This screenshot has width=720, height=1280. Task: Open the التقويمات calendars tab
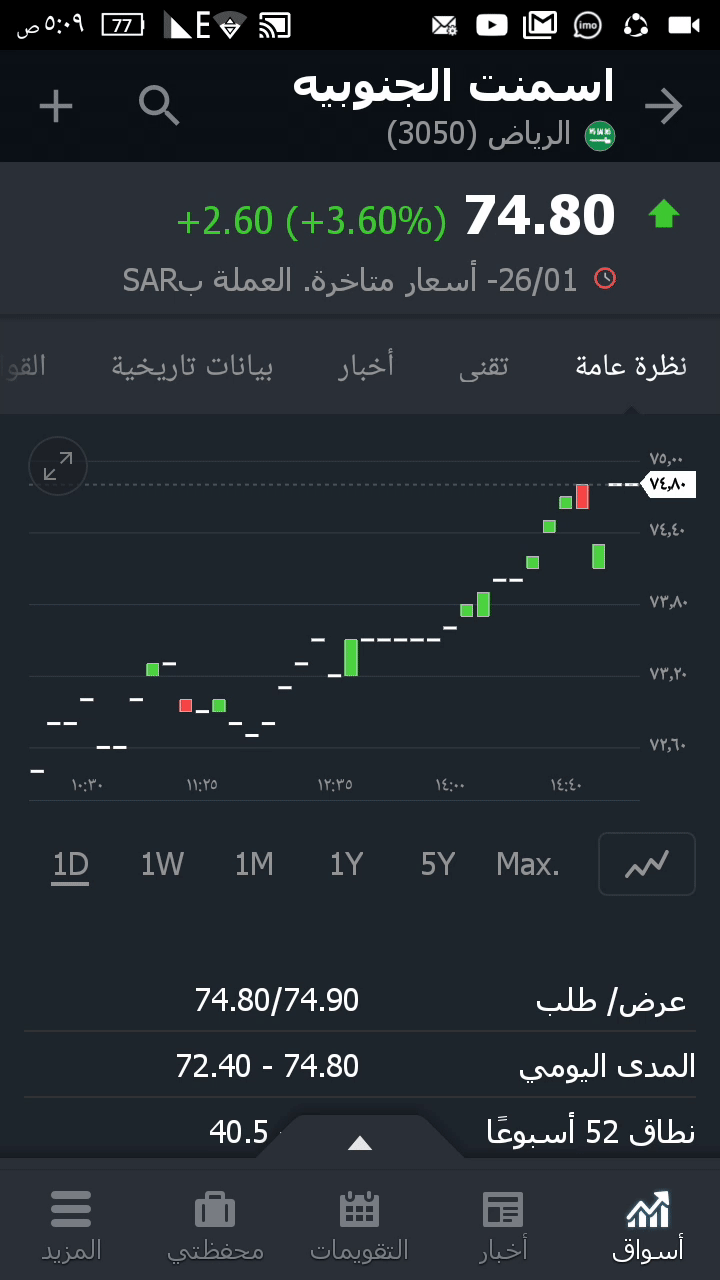(x=359, y=1225)
